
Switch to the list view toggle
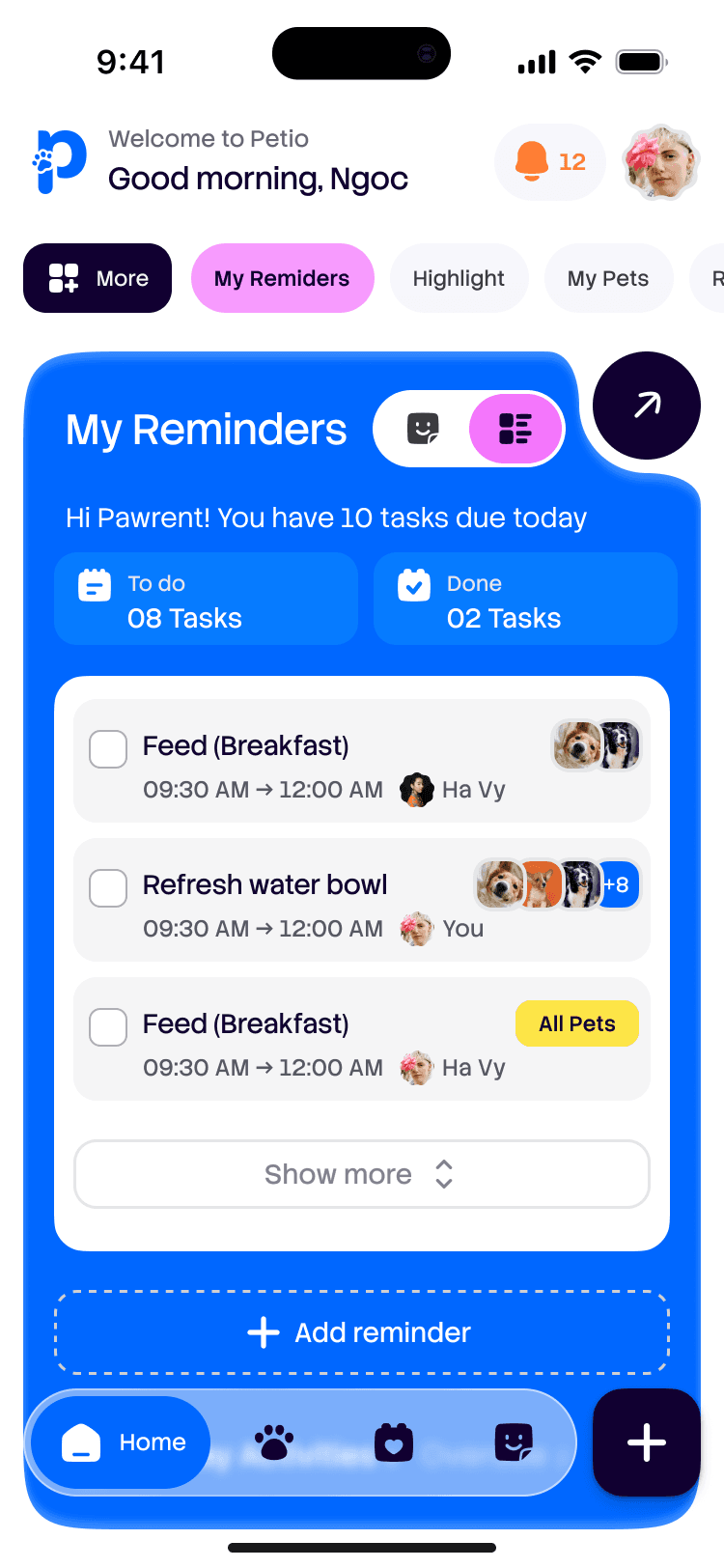(516, 428)
